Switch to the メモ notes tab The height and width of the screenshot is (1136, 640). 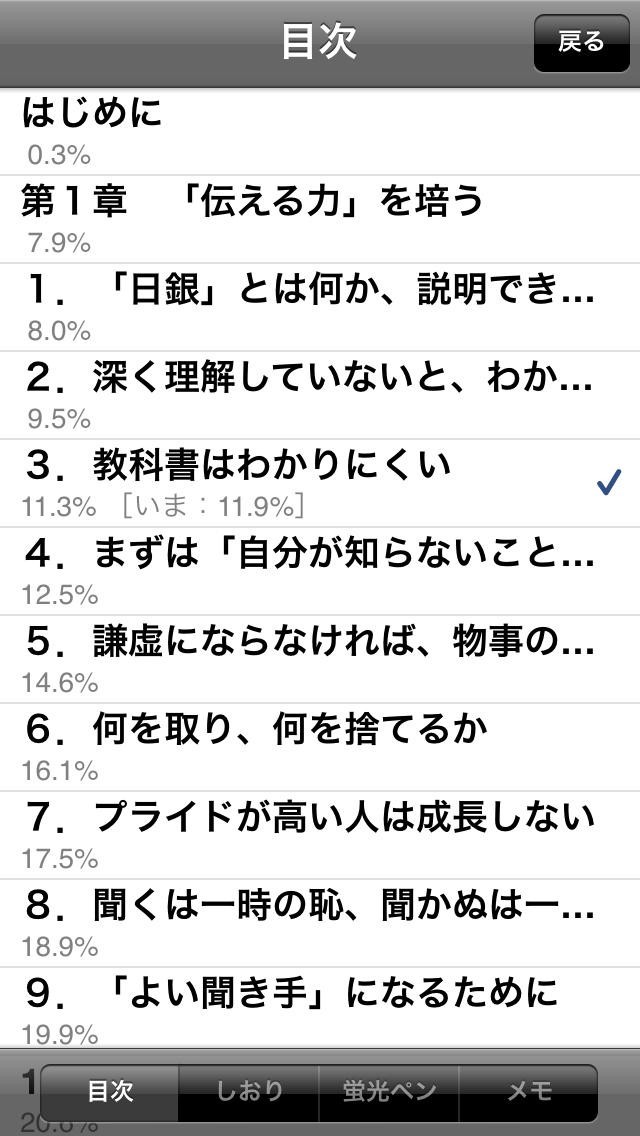pyautogui.click(x=528, y=1093)
